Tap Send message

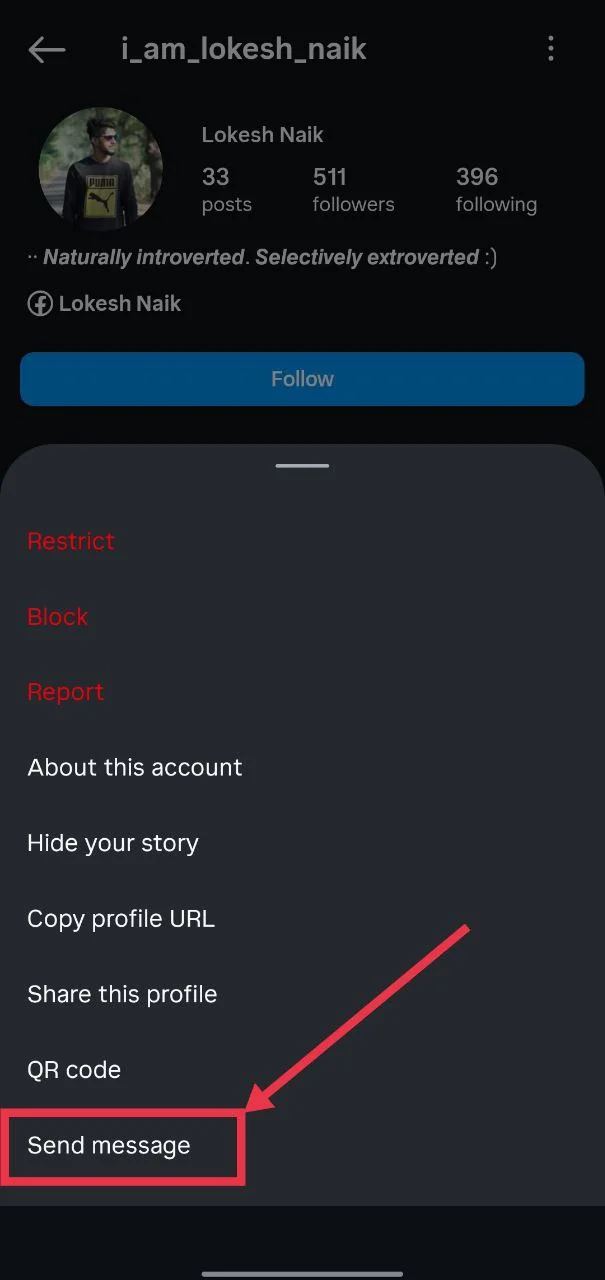109,1146
